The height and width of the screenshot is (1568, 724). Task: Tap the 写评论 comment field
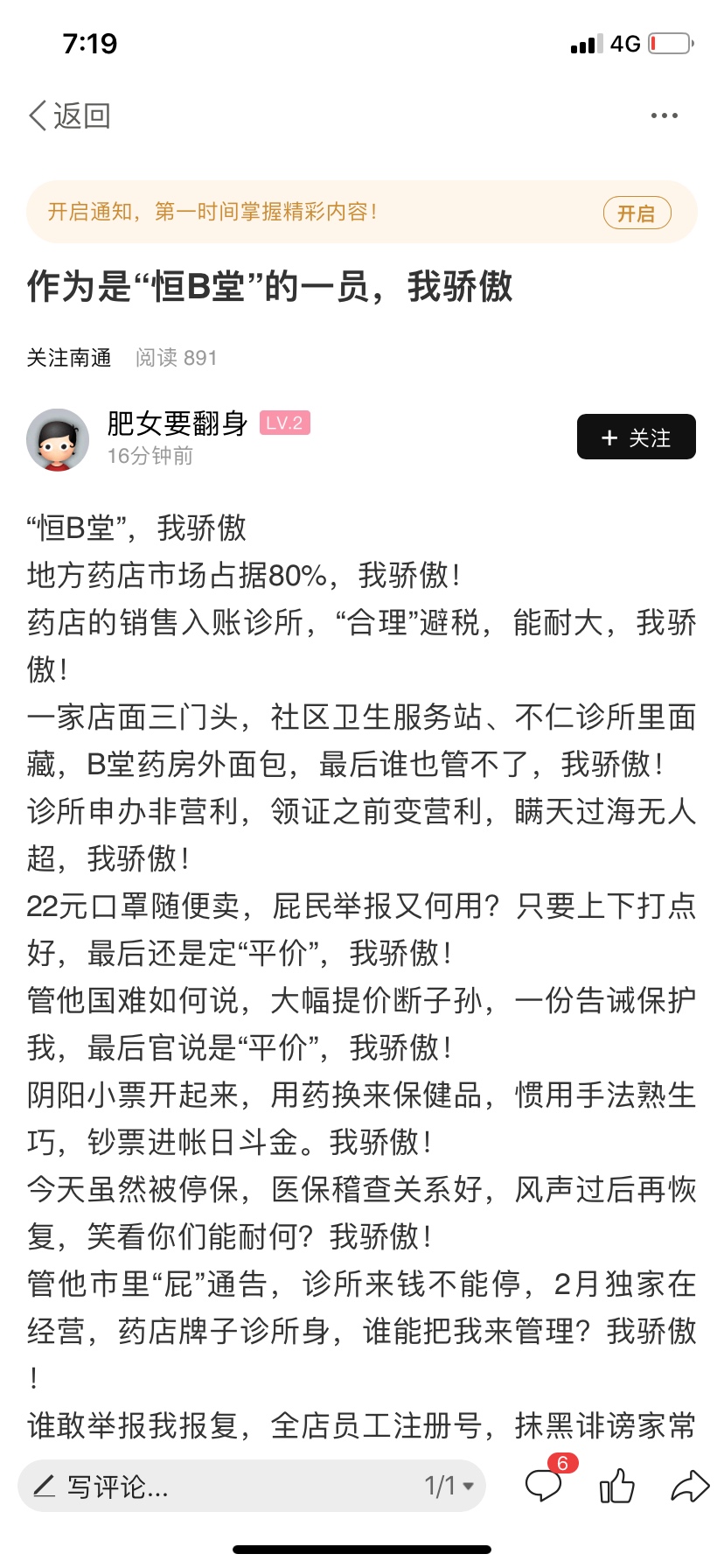pyautogui.click(x=210, y=1486)
